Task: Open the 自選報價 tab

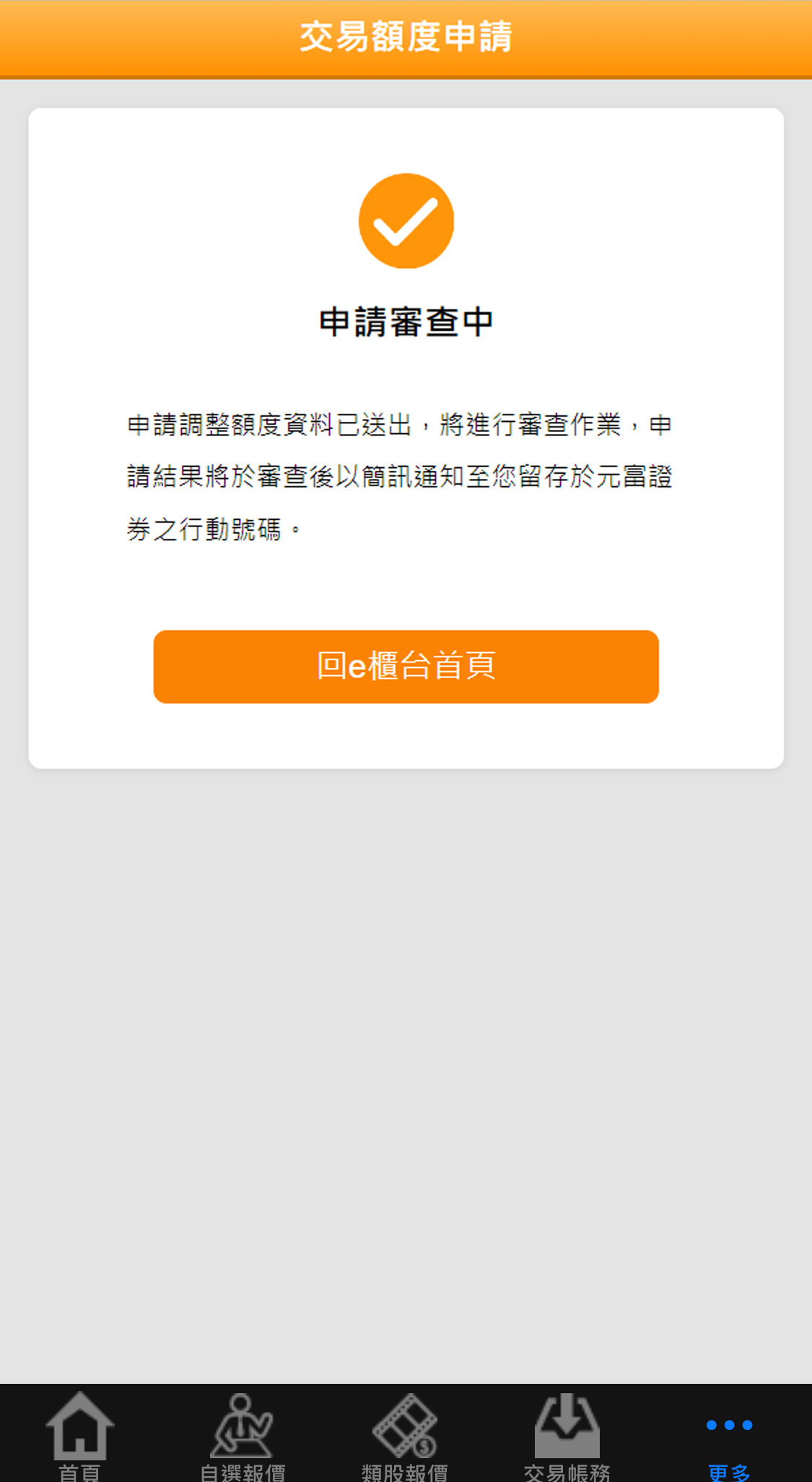Action: click(243, 1434)
